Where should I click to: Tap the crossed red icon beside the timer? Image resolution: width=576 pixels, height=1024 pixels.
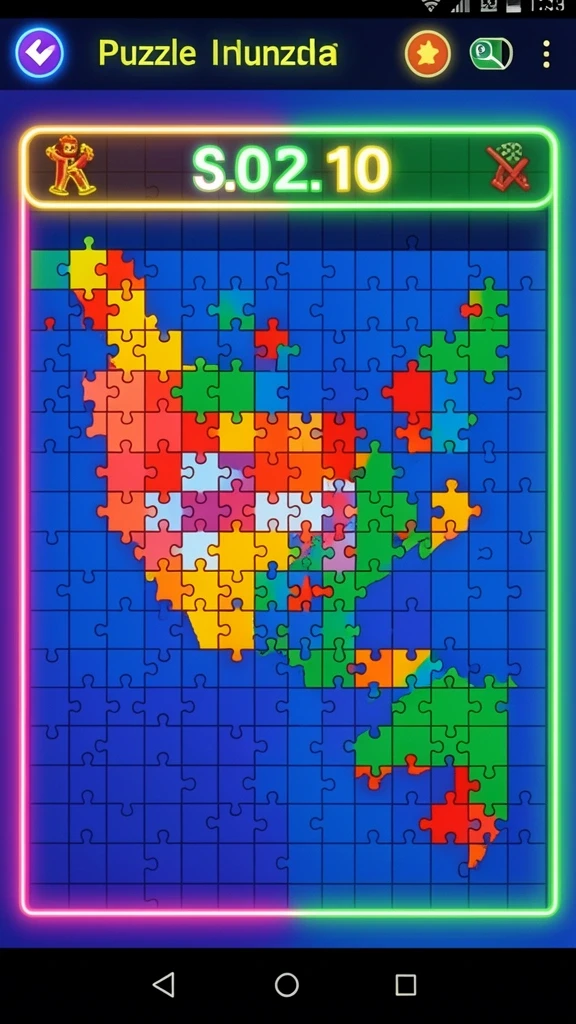click(508, 168)
